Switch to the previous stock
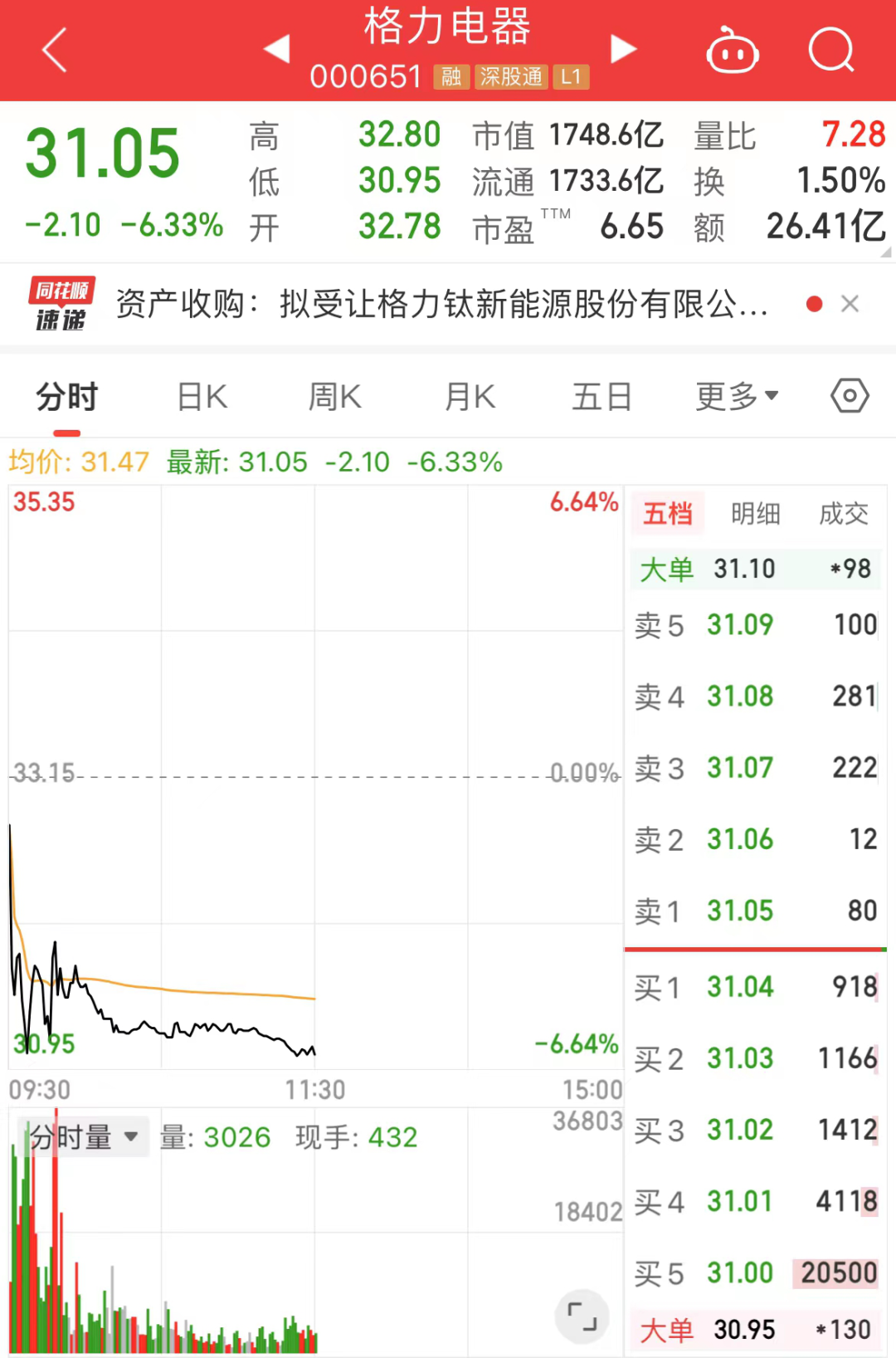This screenshot has height=1358, width=896. tap(277, 49)
